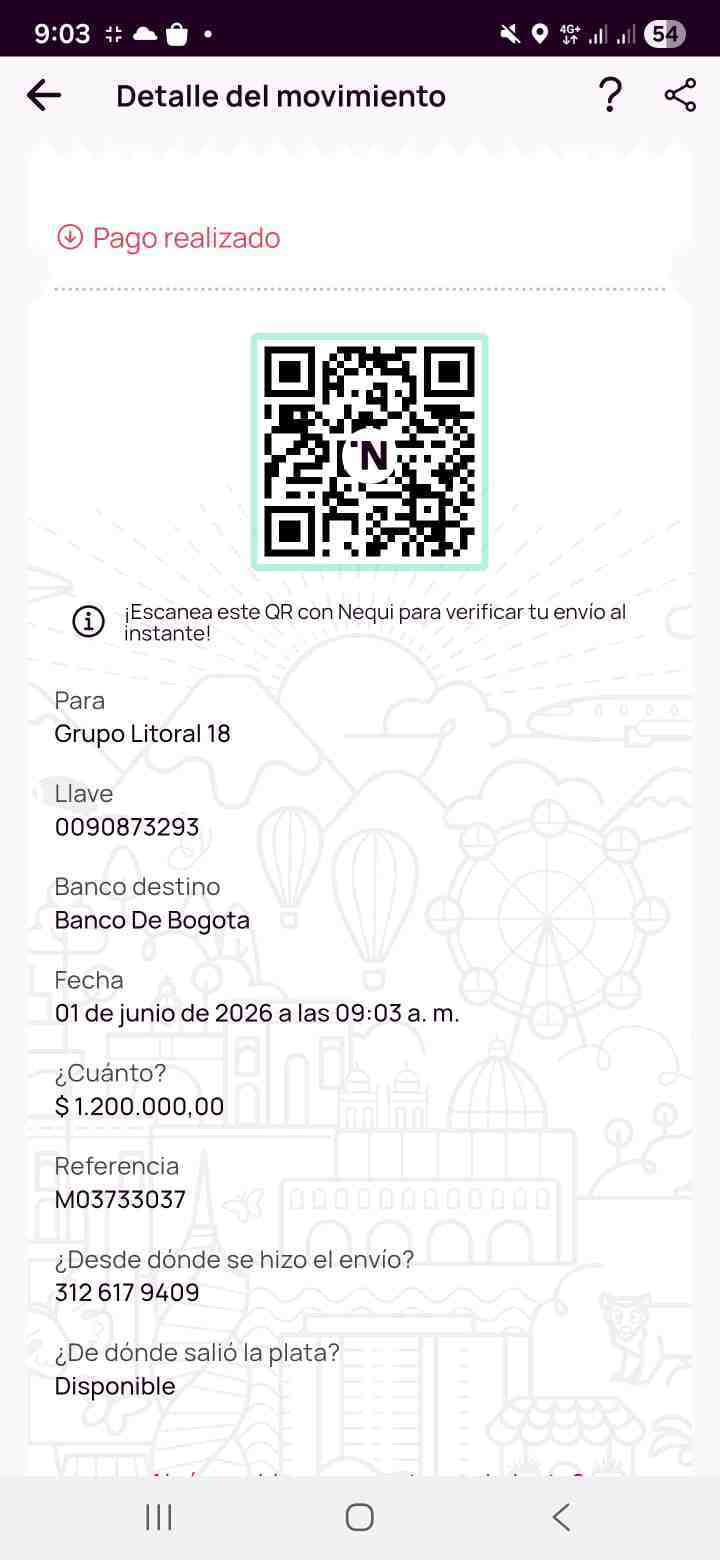Open recent apps from navigation bar

click(159, 1517)
